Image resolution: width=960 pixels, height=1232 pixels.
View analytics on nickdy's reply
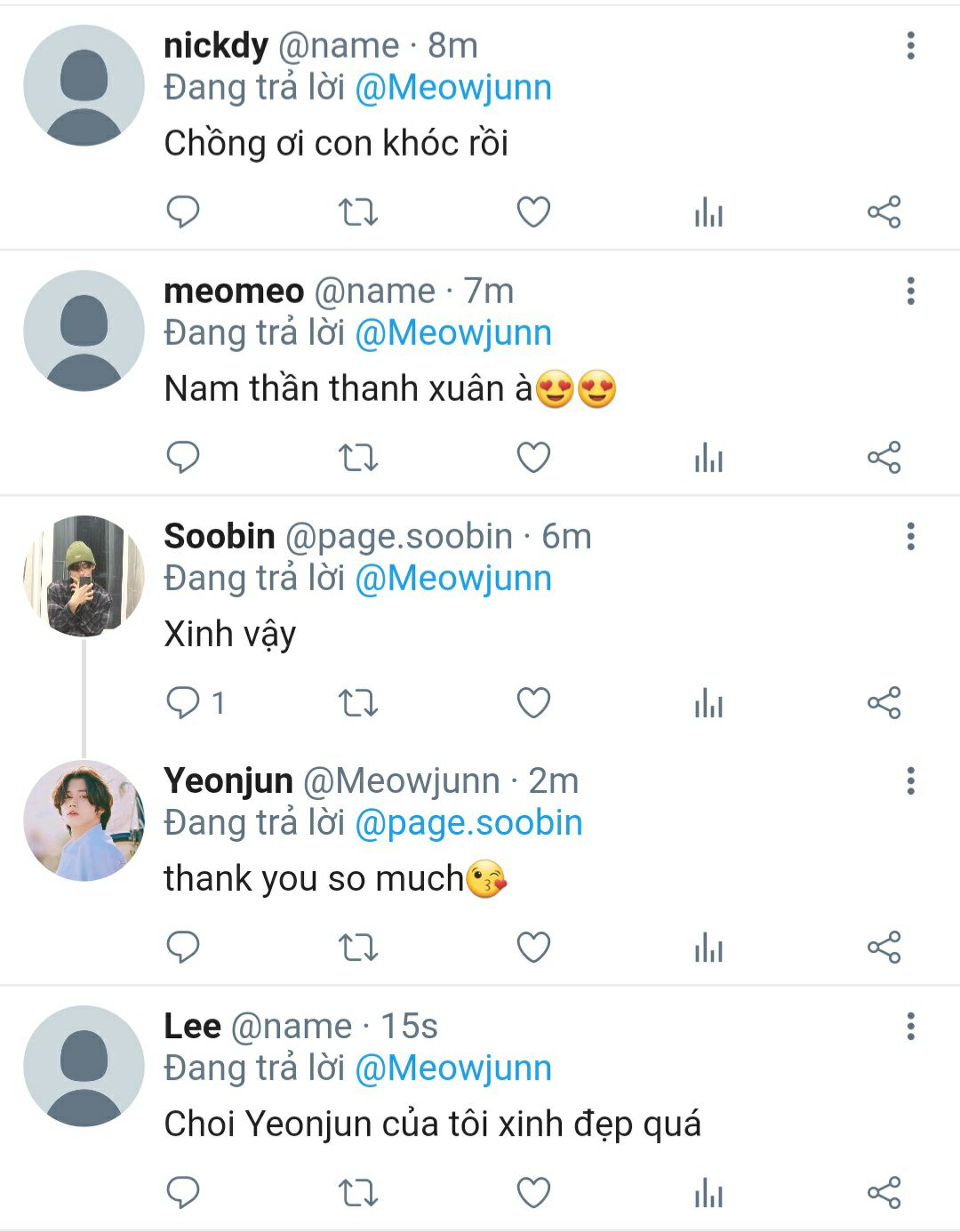[708, 212]
